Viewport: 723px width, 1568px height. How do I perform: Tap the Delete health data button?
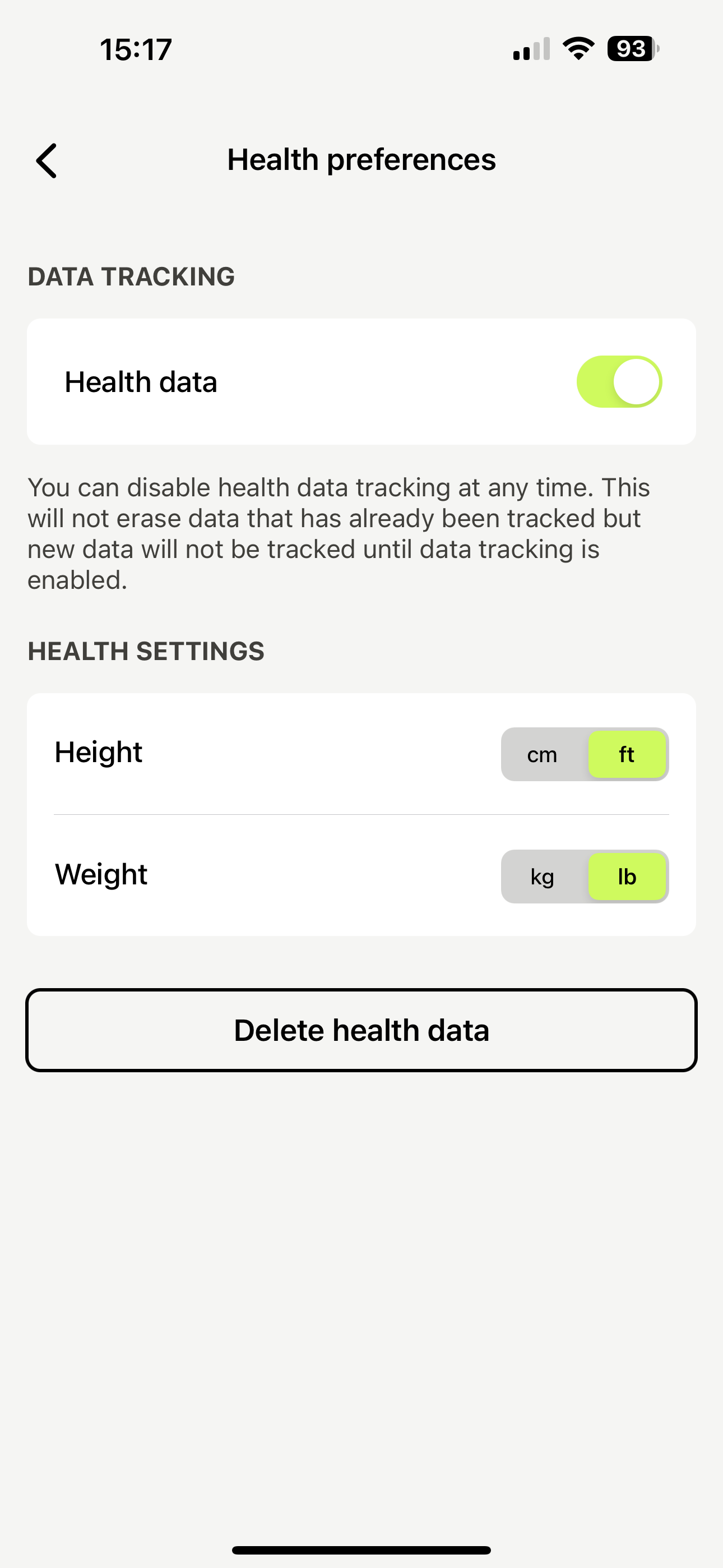[x=361, y=1030]
